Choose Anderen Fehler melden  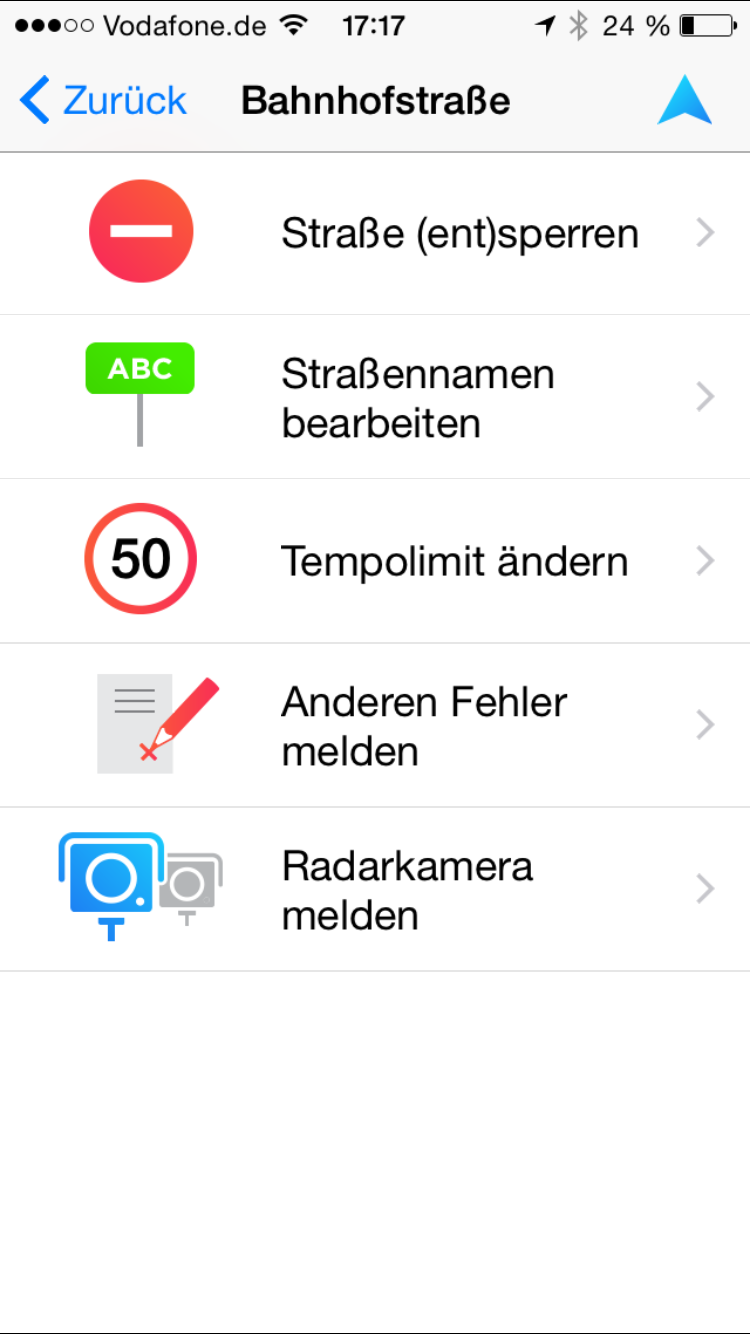[424, 725]
